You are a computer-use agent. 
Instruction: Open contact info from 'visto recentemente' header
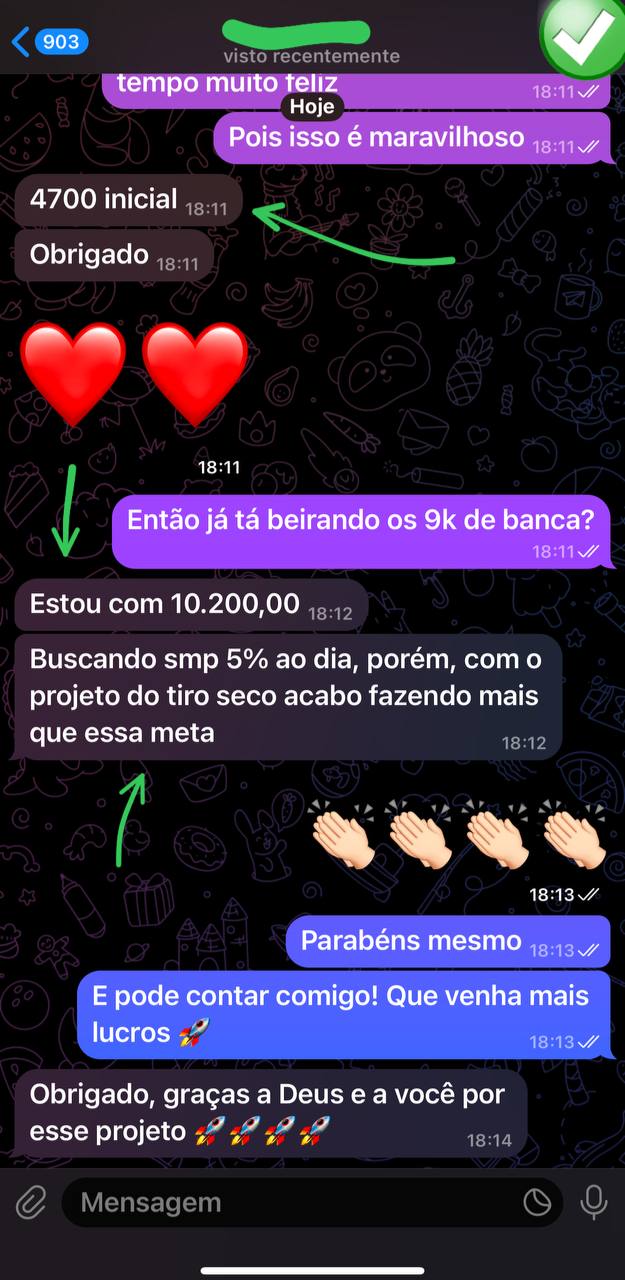pos(311,56)
